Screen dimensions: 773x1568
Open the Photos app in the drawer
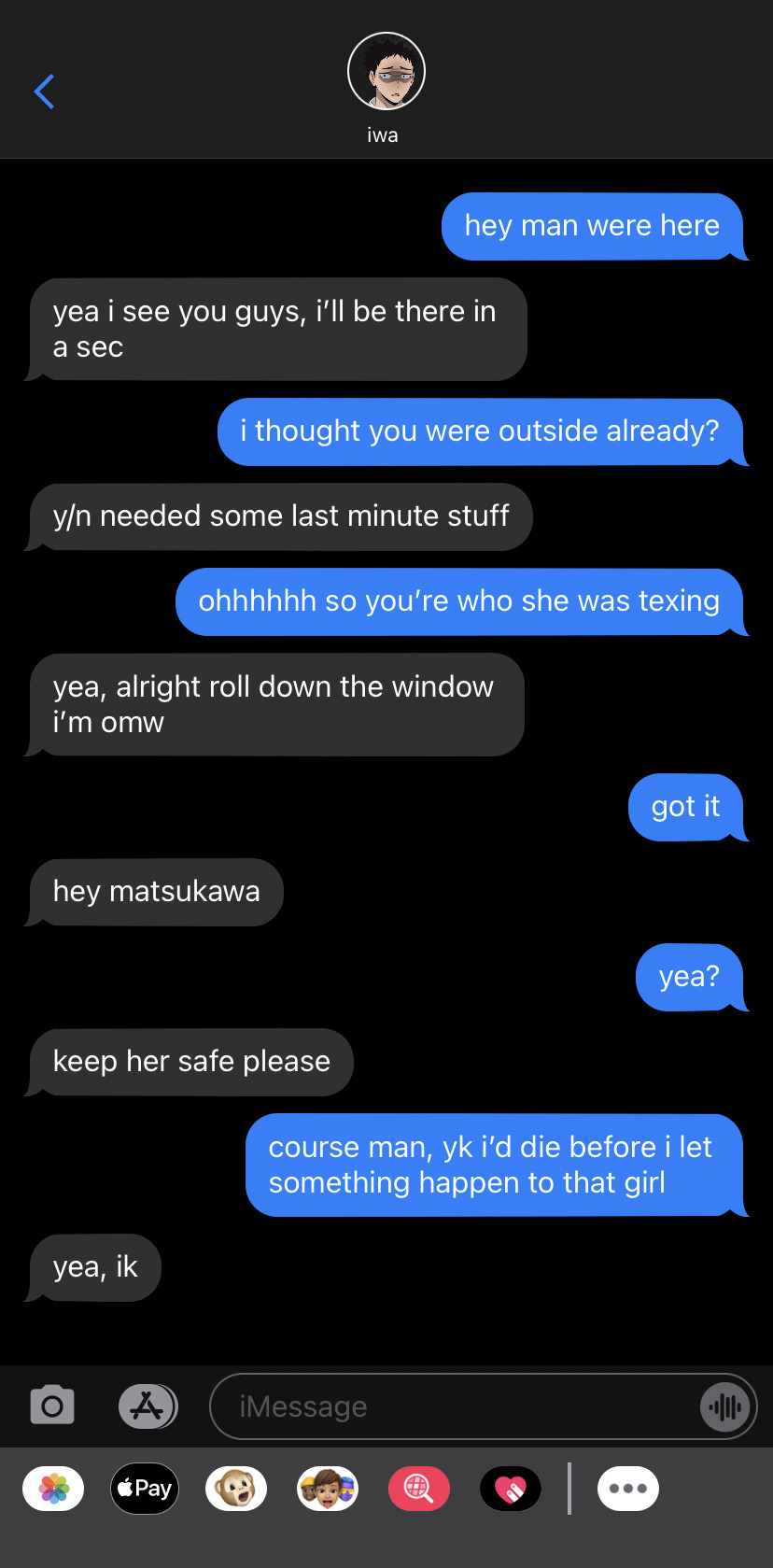click(x=53, y=1489)
